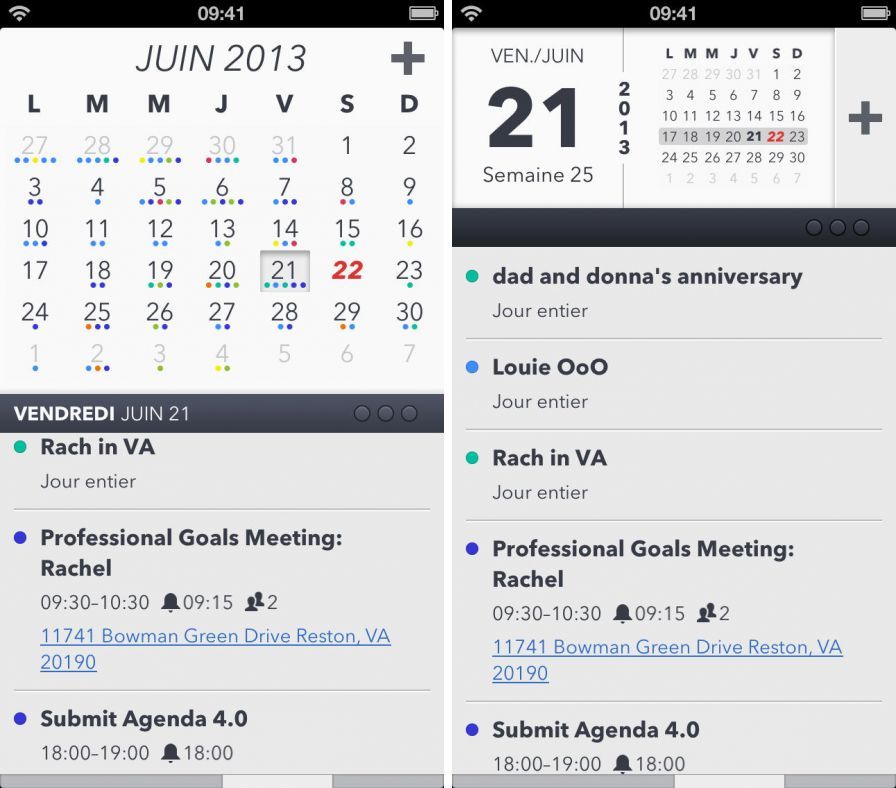Viewport: 896px width, 788px height.
Task: Tap the JUIN 2013 month title
Action: (x=222, y=59)
